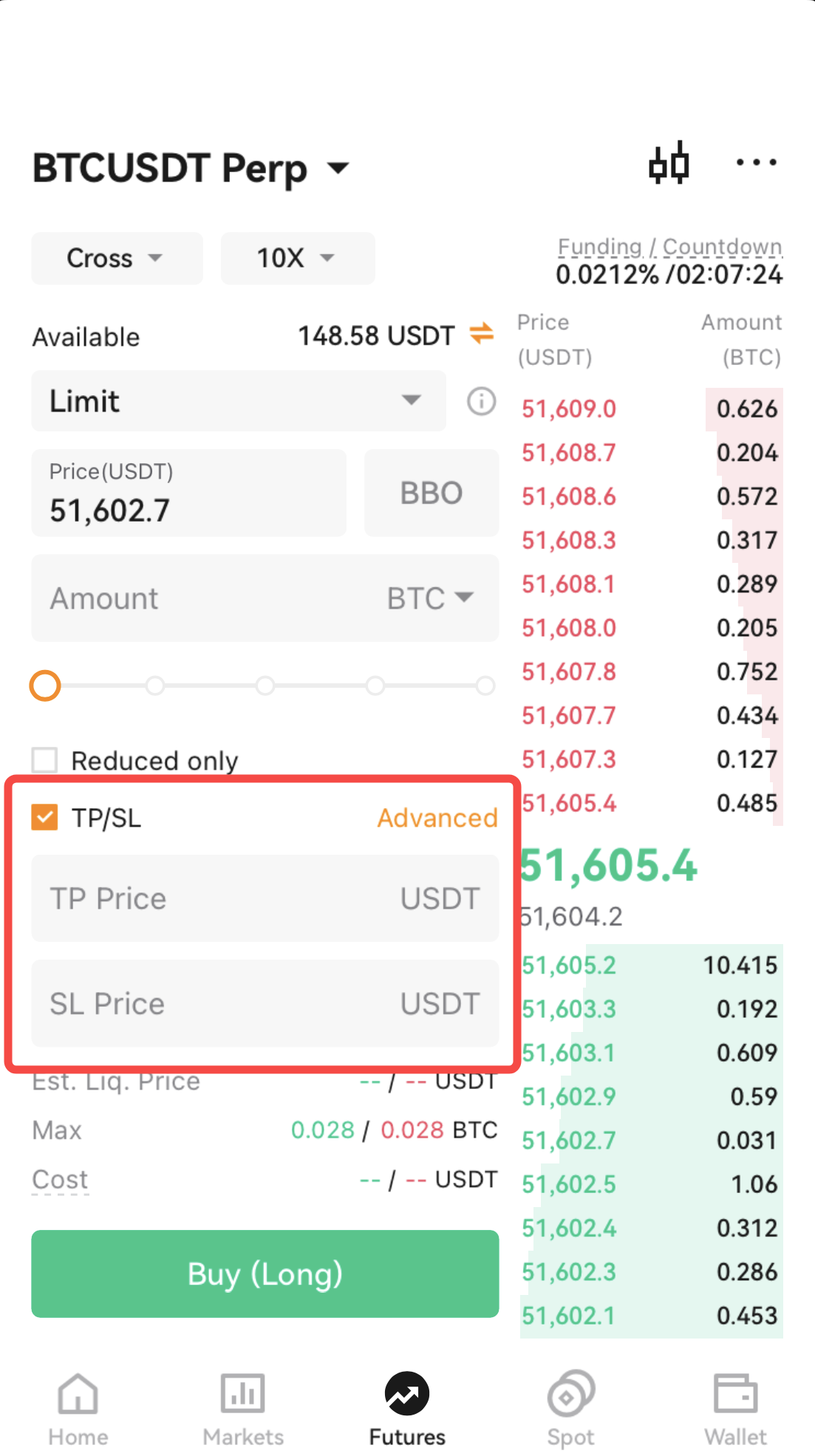The height and width of the screenshot is (1456, 815).
Task: Fill in the SL Price field
Action: pos(265,1003)
